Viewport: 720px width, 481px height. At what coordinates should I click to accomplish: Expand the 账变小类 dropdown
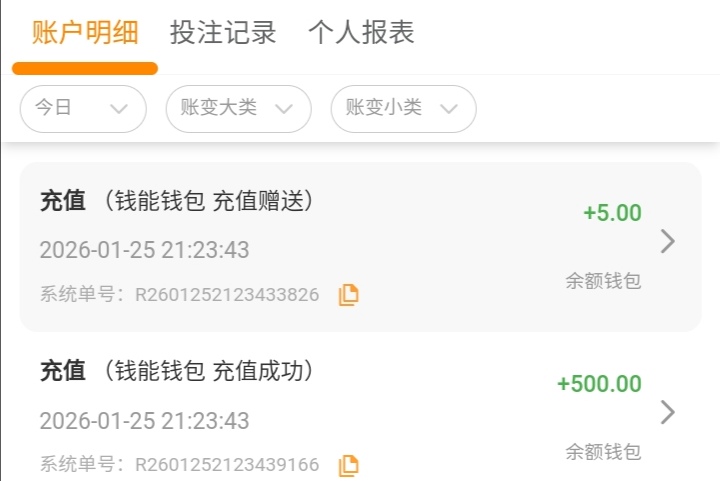(x=403, y=109)
